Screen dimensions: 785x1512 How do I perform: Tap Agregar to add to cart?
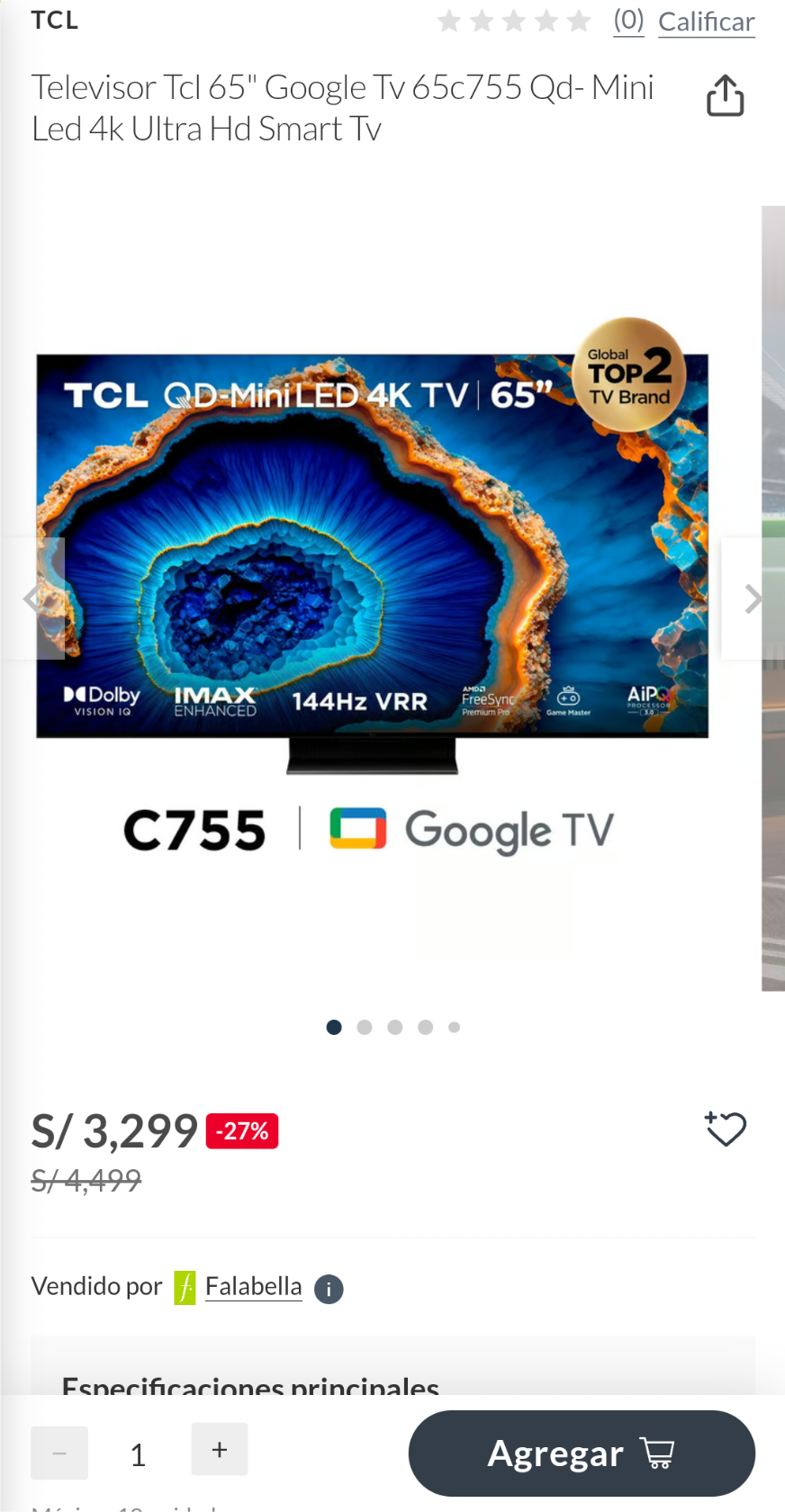(x=581, y=1453)
